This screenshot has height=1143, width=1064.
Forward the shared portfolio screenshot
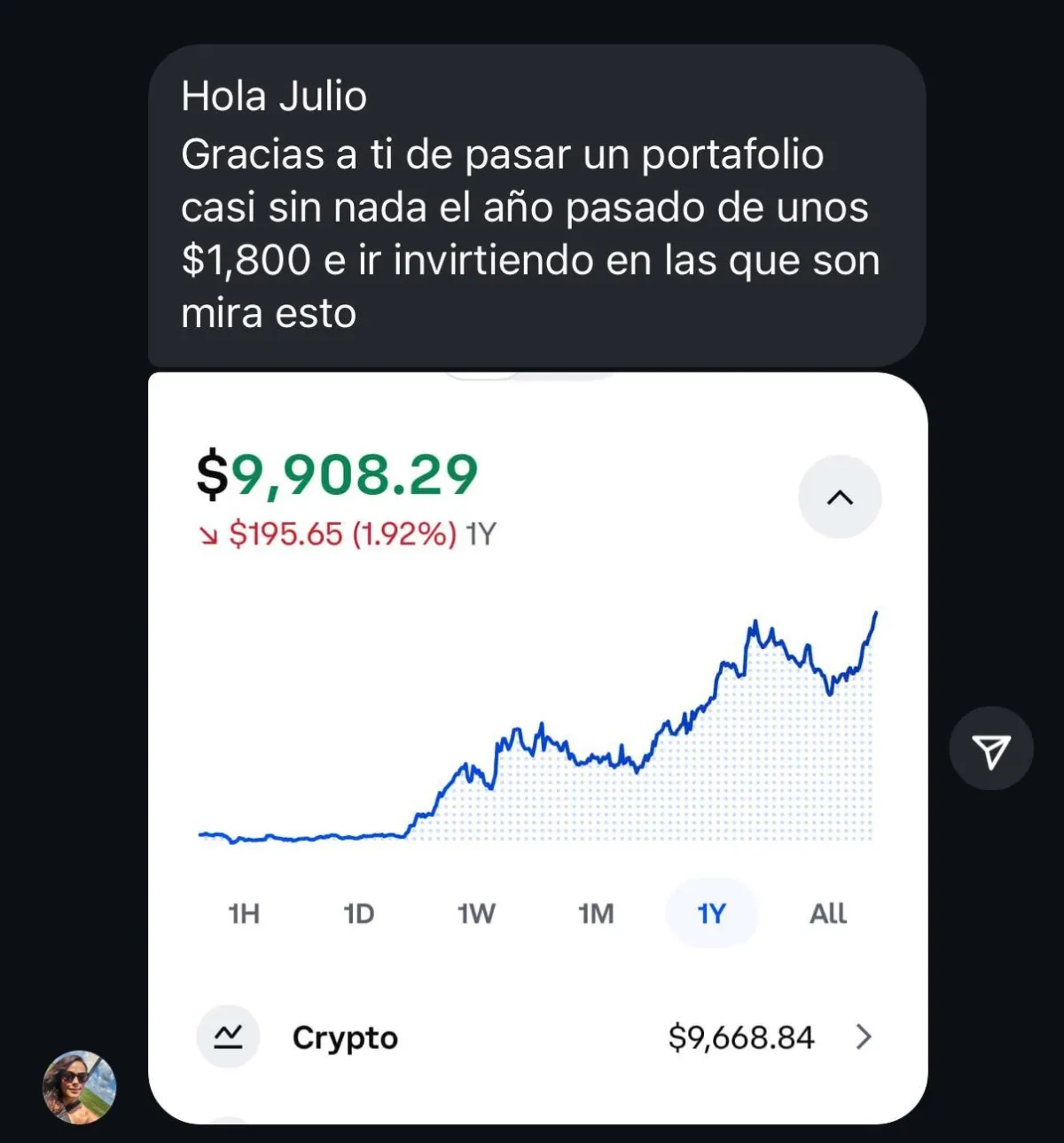pyautogui.click(x=990, y=749)
